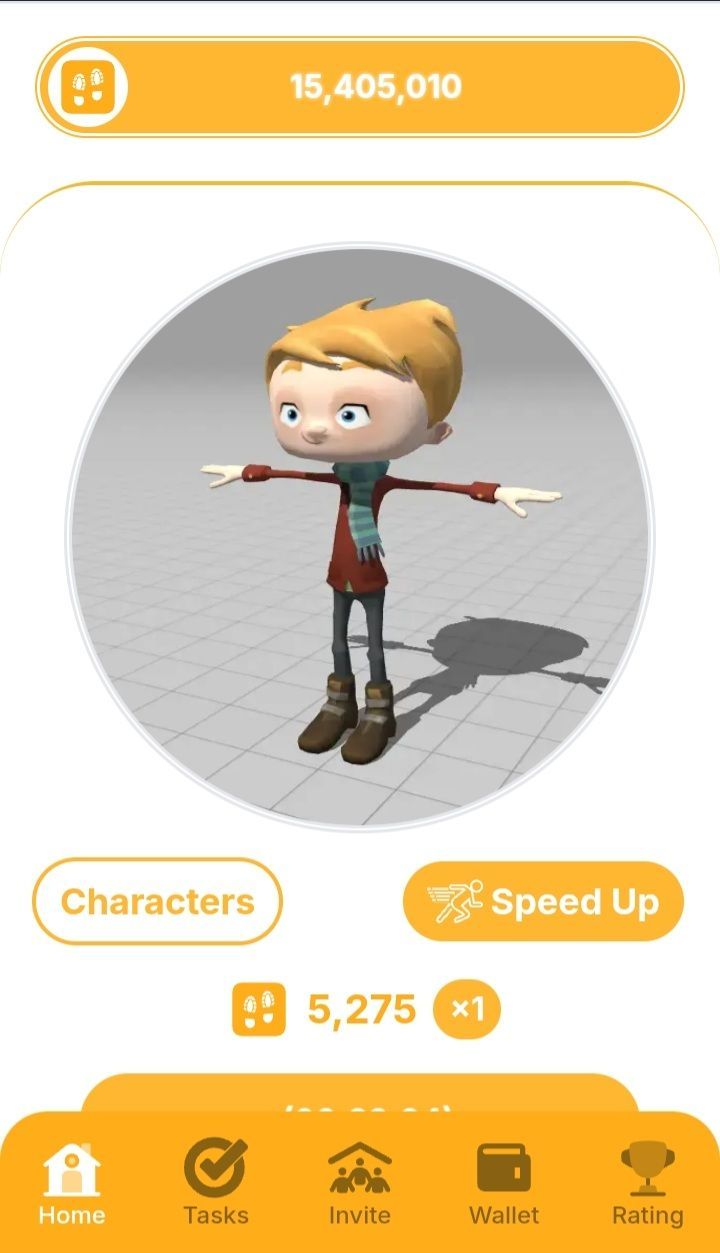
Task: Tap the footsteps icon in the top balance bar
Action: tap(86, 87)
